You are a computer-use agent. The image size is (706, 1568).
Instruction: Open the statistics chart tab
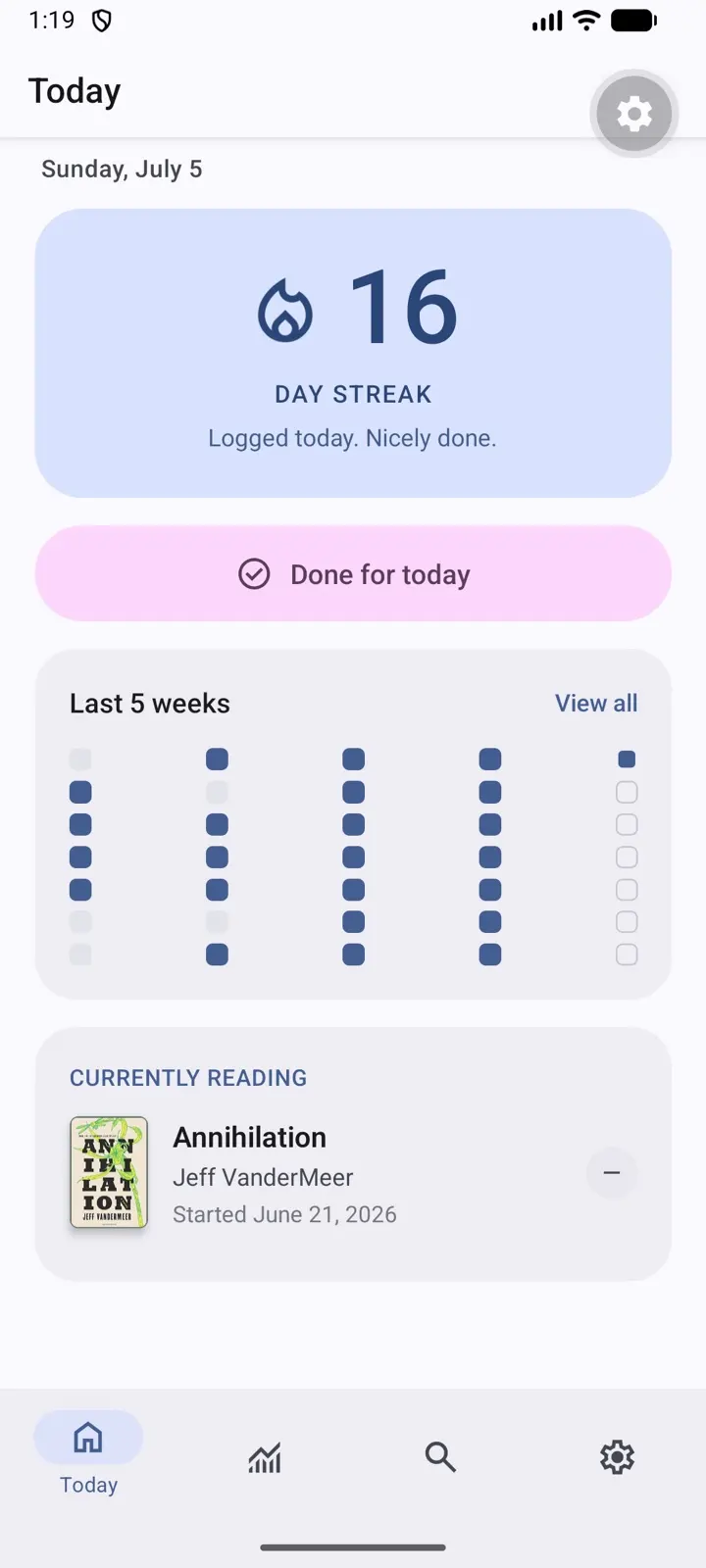coord(265,1457)
